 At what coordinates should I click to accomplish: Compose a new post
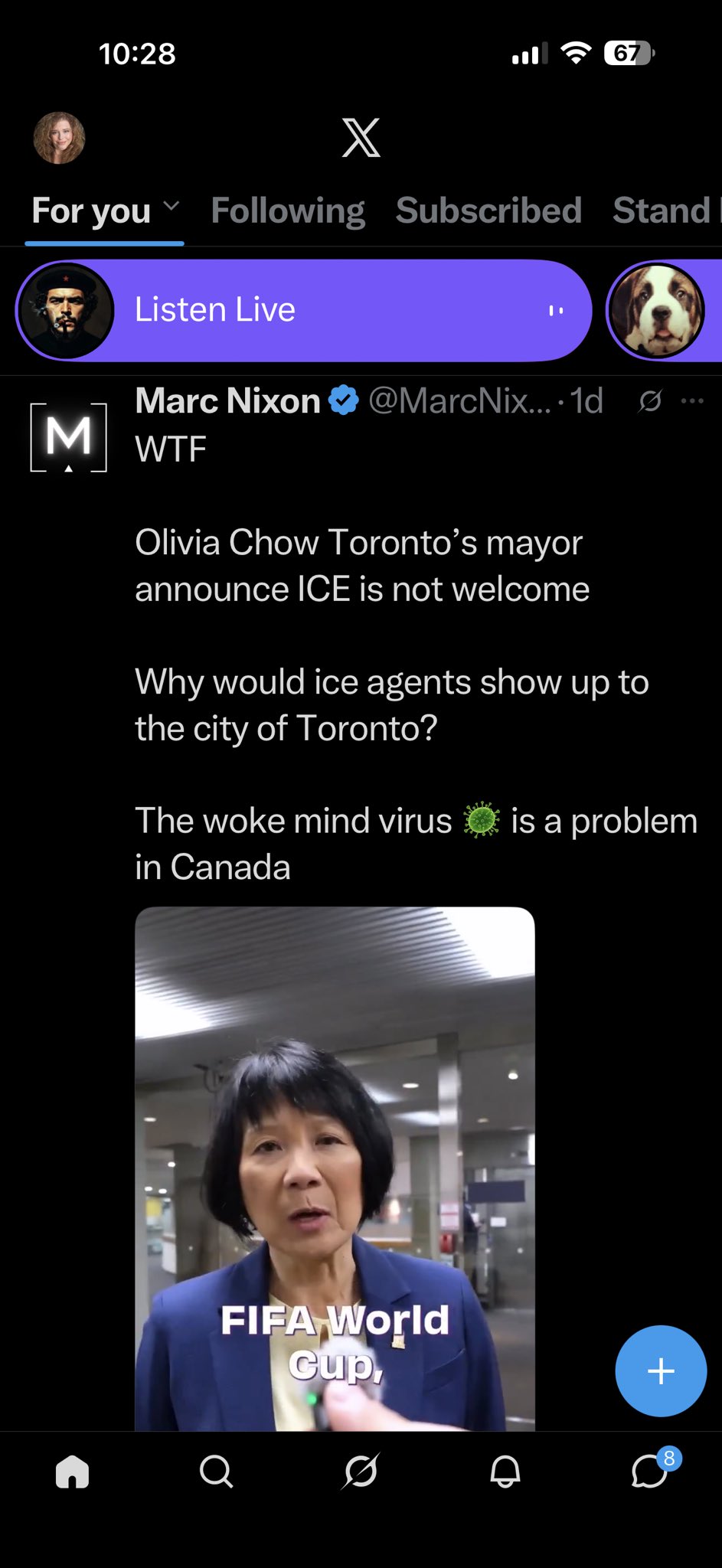[660, 1370]
